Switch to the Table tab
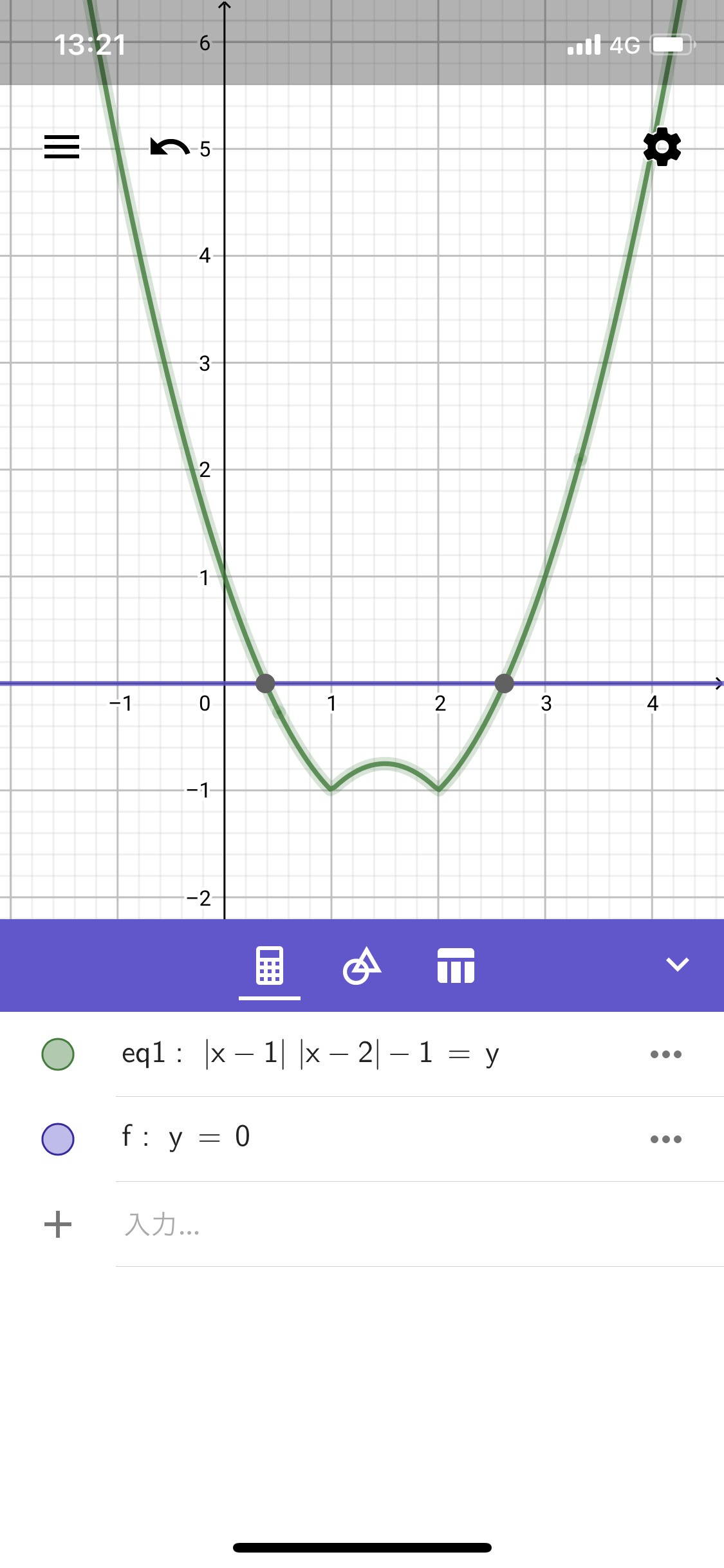Image resolution: width=724 pixels, height=1568 pixels. click(456, 966)
